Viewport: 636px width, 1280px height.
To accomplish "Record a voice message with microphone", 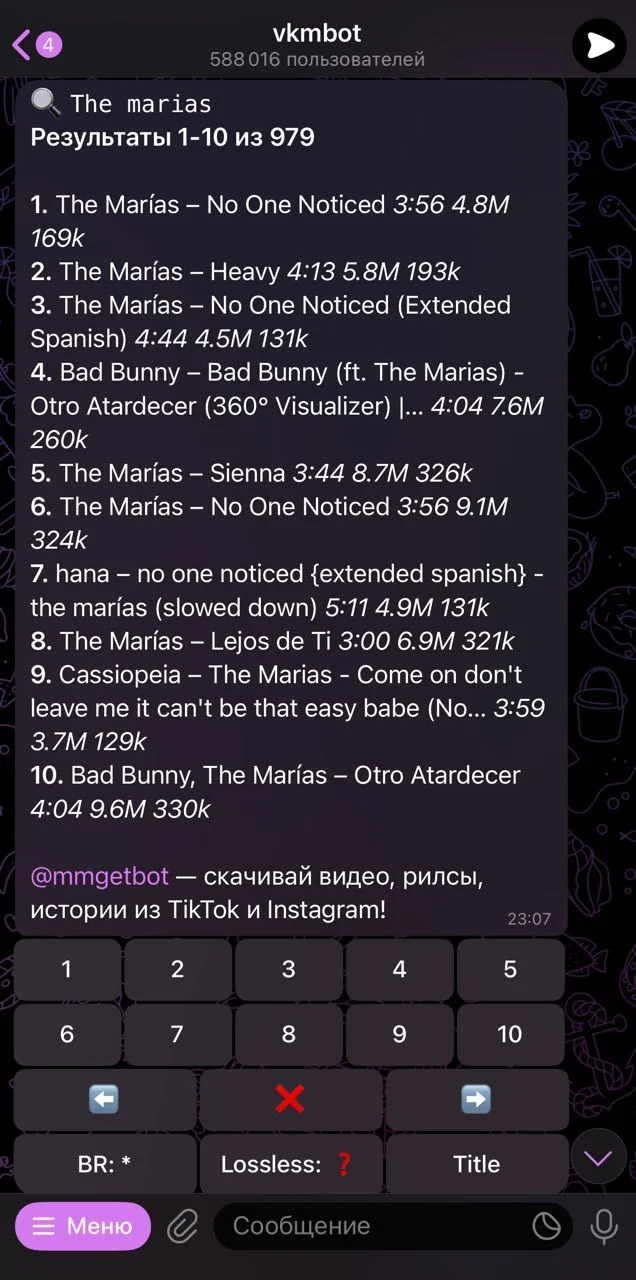I will (x=604, y=1226).
